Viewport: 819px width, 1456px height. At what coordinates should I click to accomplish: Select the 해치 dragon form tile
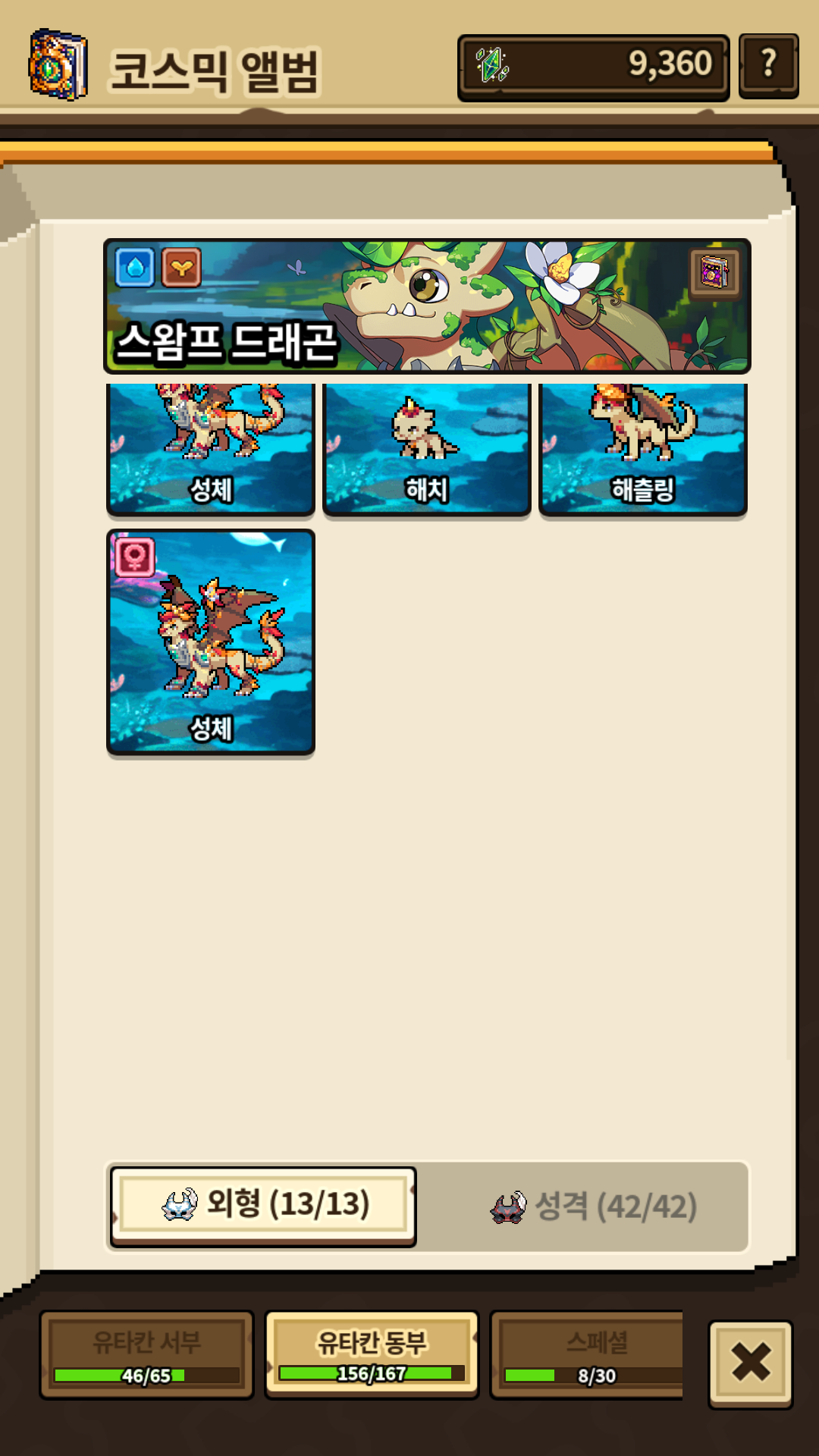[426, 449]
